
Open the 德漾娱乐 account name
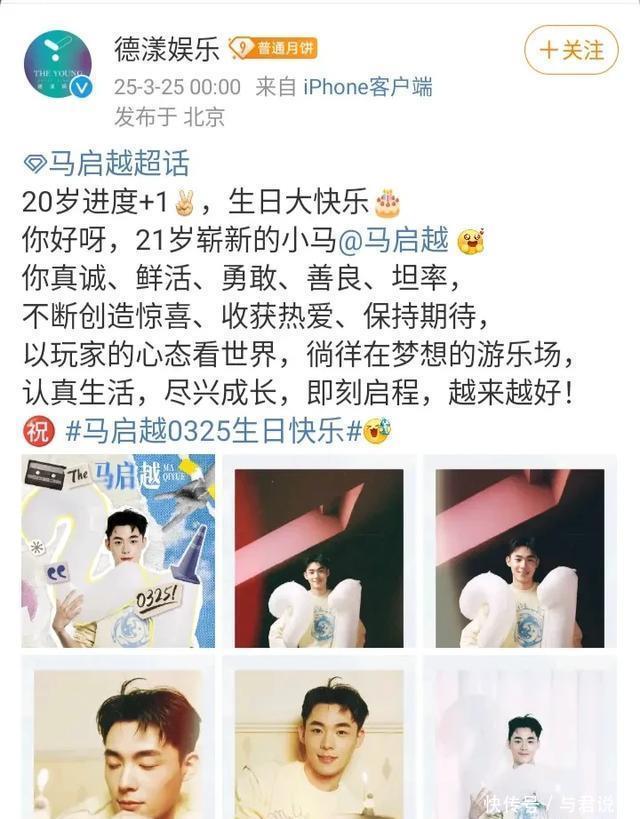pyautogui.click(x=166, y=48)
